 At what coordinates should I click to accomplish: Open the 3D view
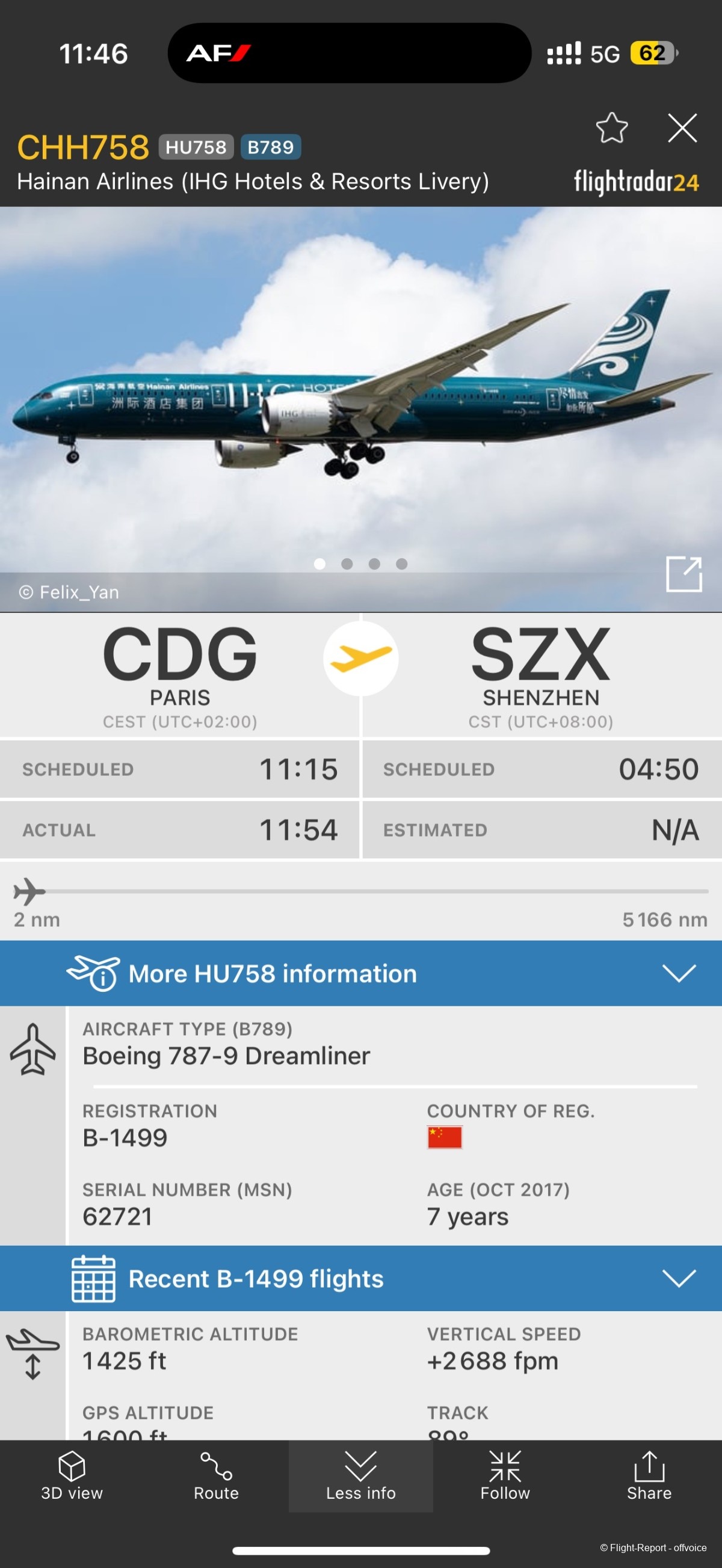pos(72,1475)
